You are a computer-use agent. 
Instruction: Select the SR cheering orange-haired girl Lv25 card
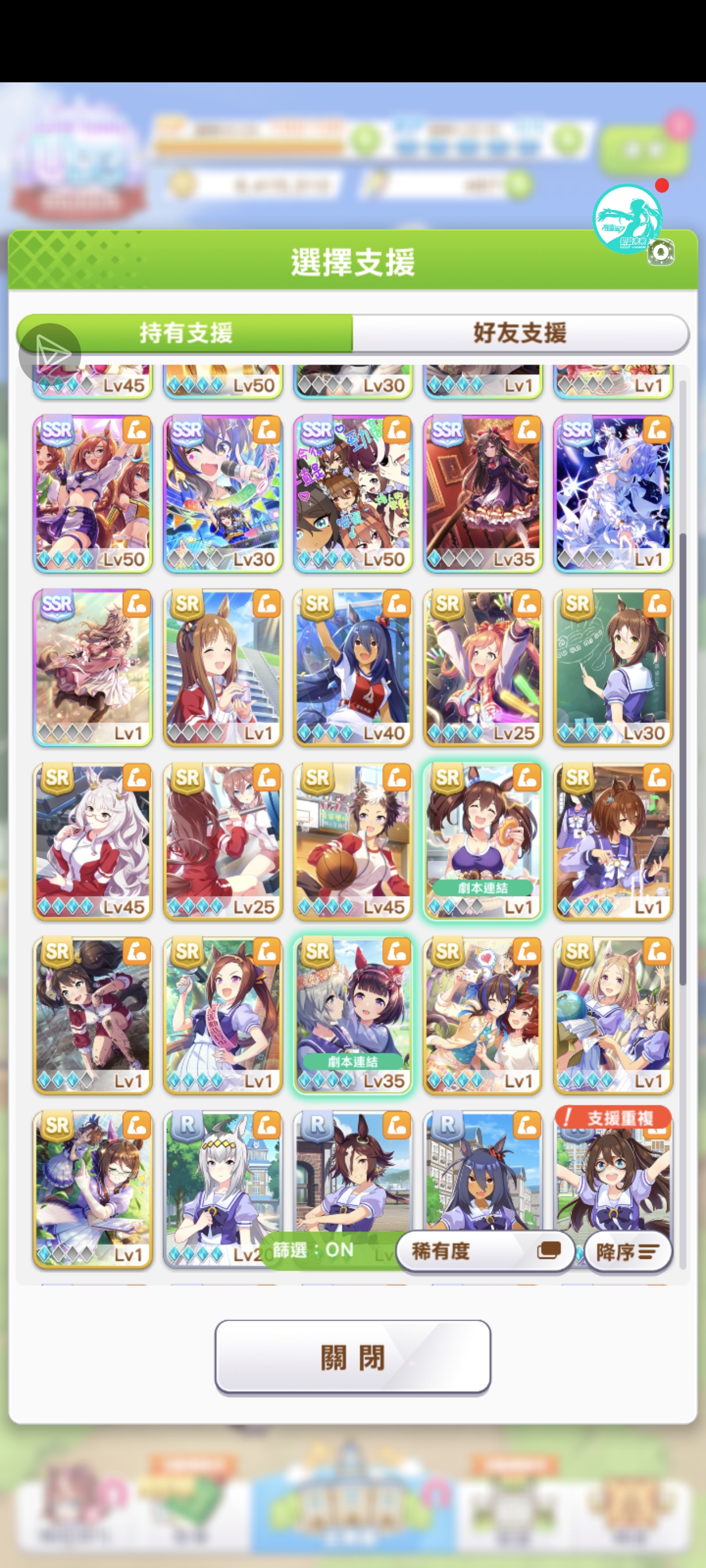click(482, 667)
